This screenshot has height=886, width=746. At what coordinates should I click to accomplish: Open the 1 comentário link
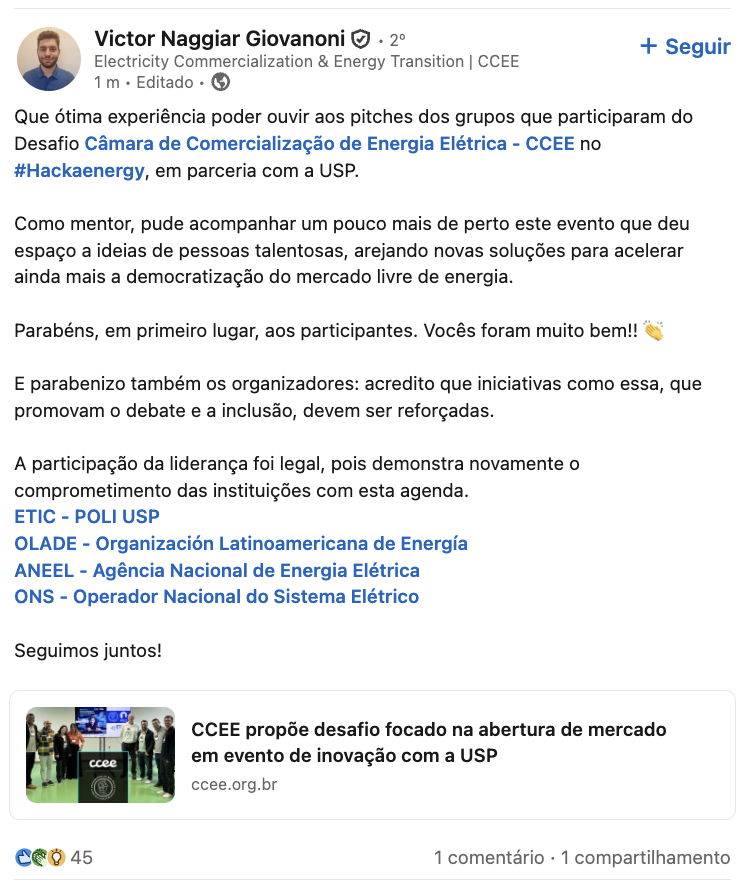[489, 858]
